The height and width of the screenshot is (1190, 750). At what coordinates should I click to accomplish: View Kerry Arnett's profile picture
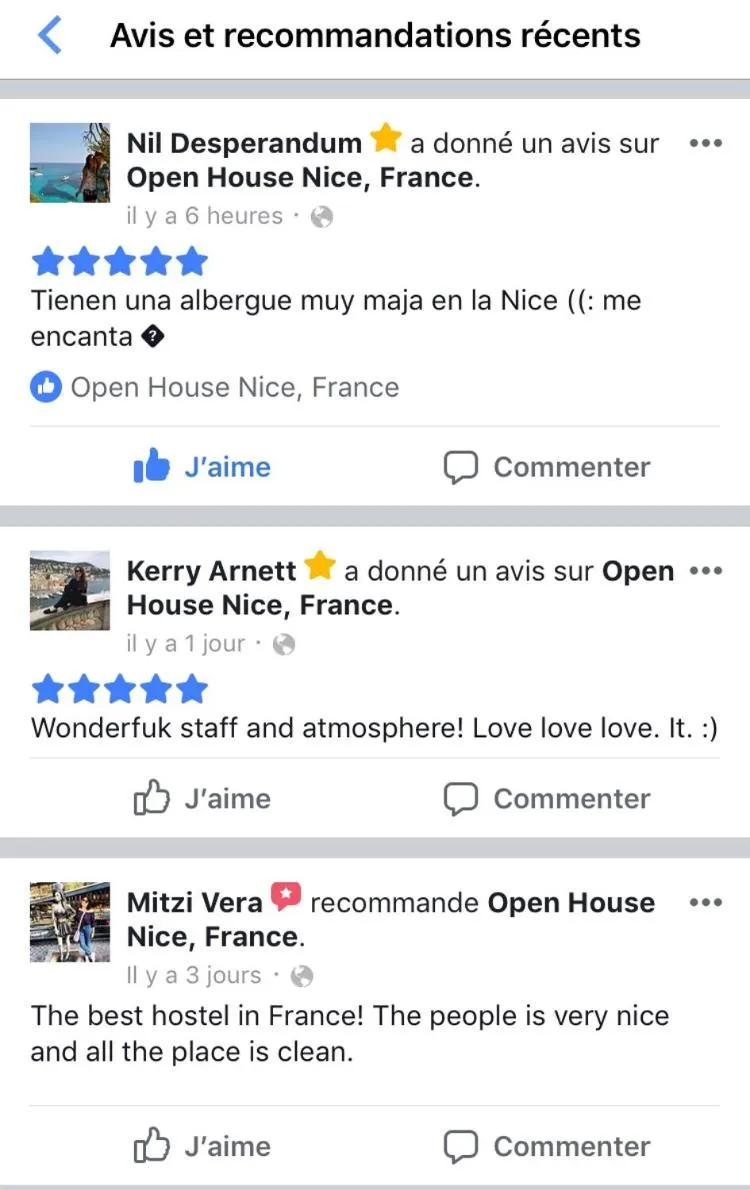coord(70,590)
